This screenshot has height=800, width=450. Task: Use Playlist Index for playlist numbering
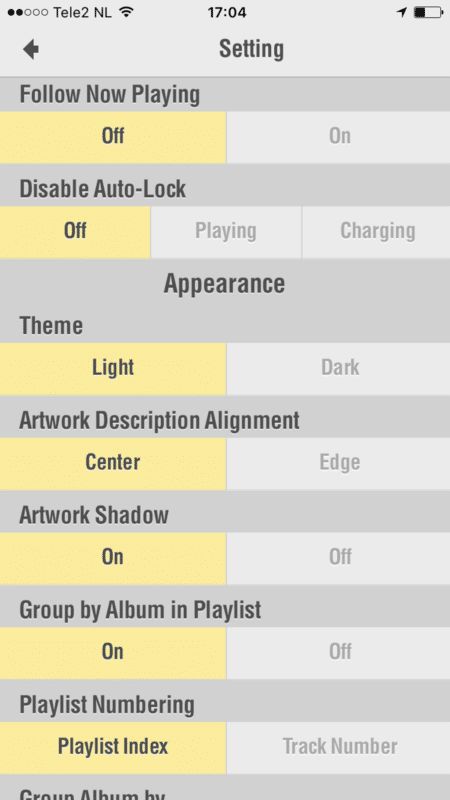point(113,747)
